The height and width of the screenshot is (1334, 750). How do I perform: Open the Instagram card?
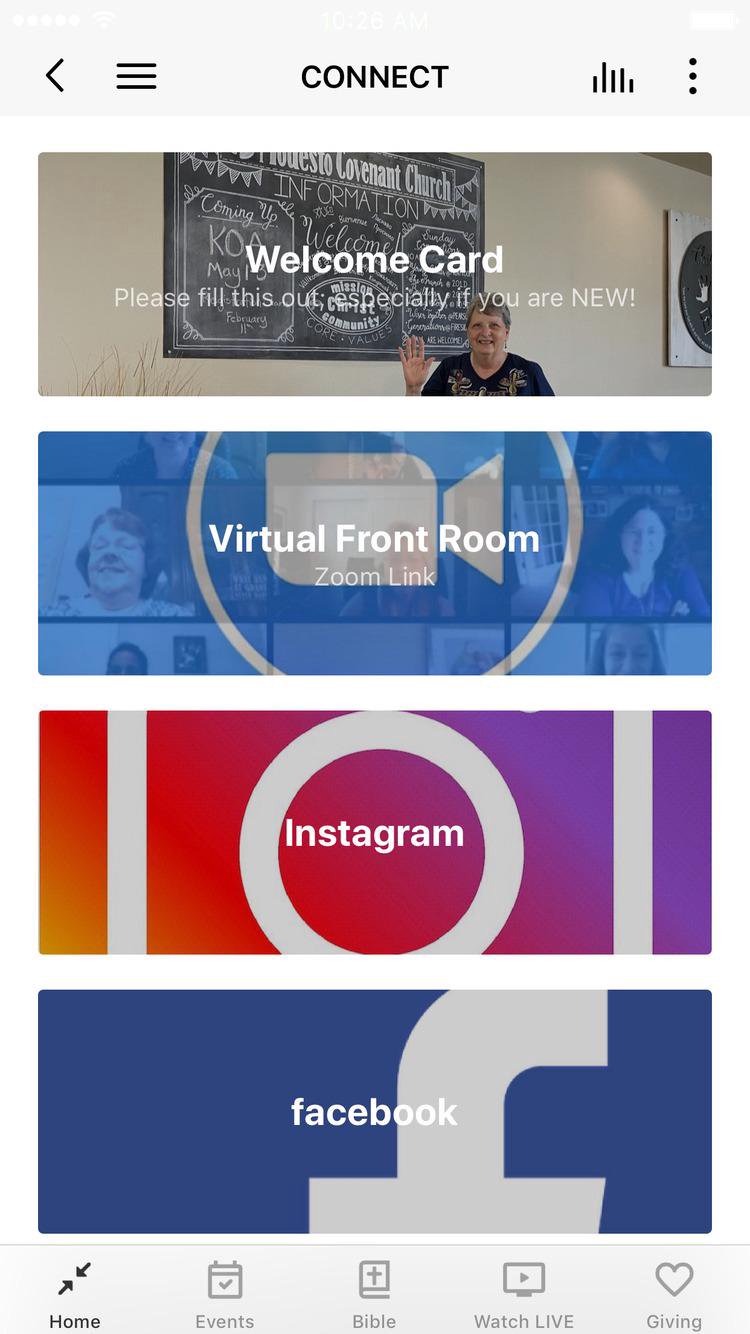pos(375,832)
